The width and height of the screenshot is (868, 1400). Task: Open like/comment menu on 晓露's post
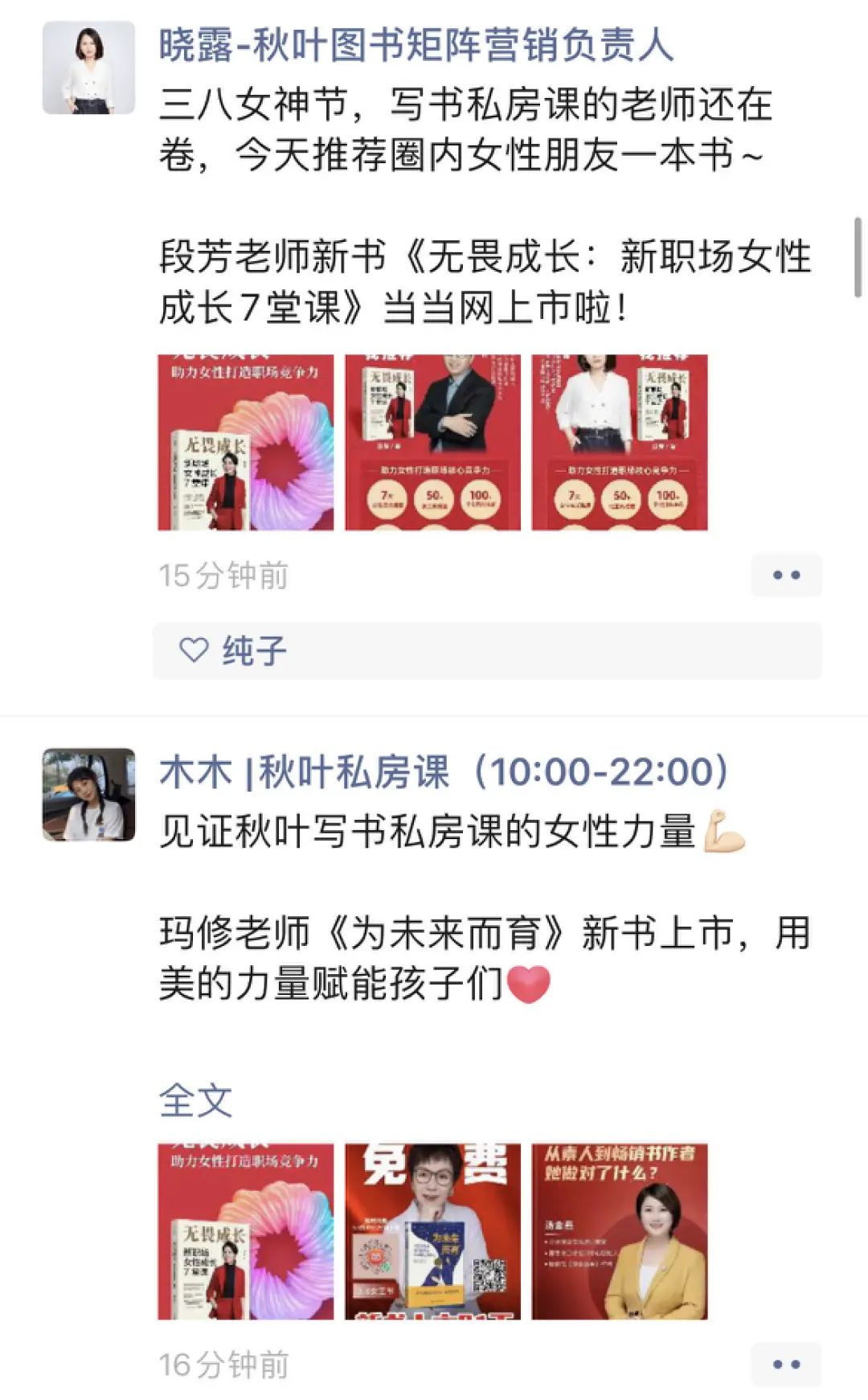[x=786, y=575]
